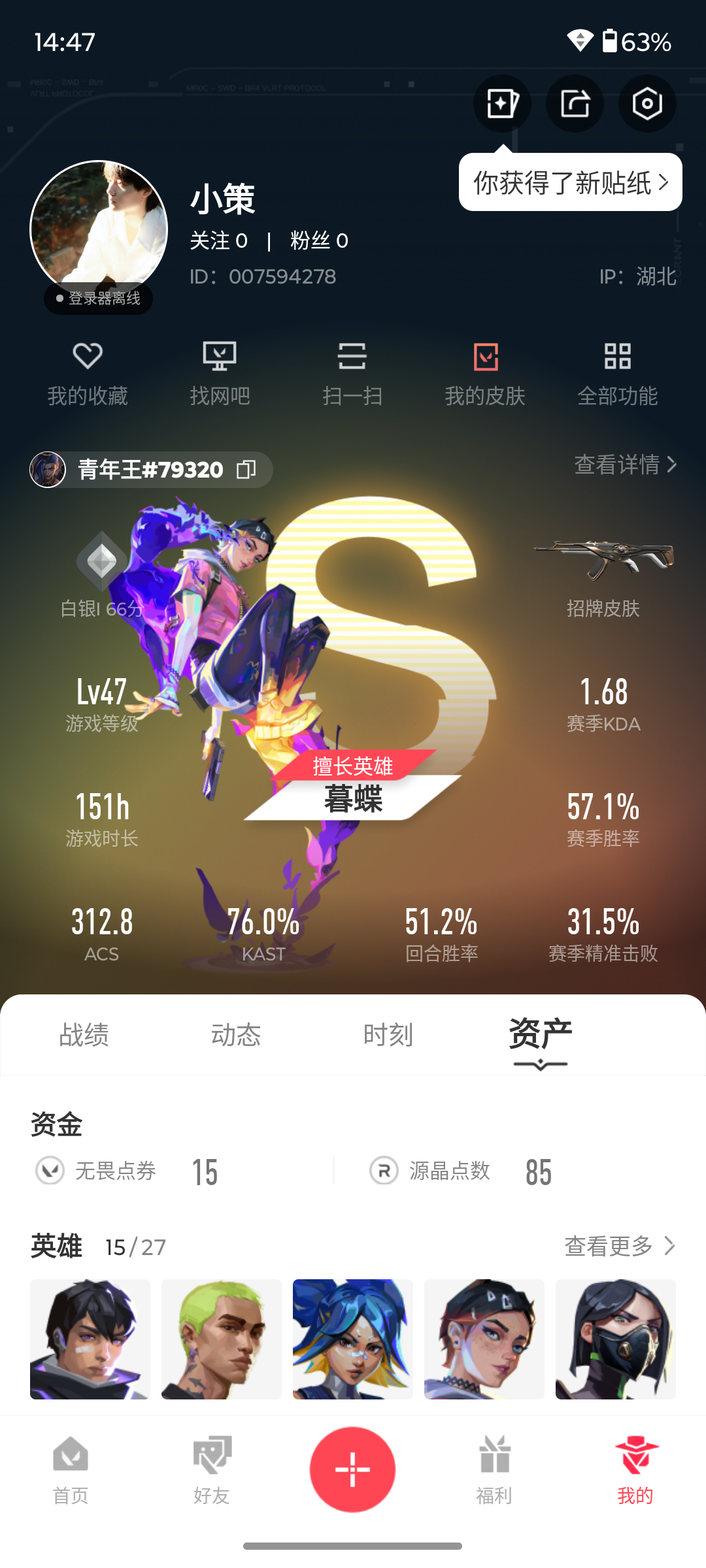
Task: Open 查看详情 stats details
Action: [626, 465]
